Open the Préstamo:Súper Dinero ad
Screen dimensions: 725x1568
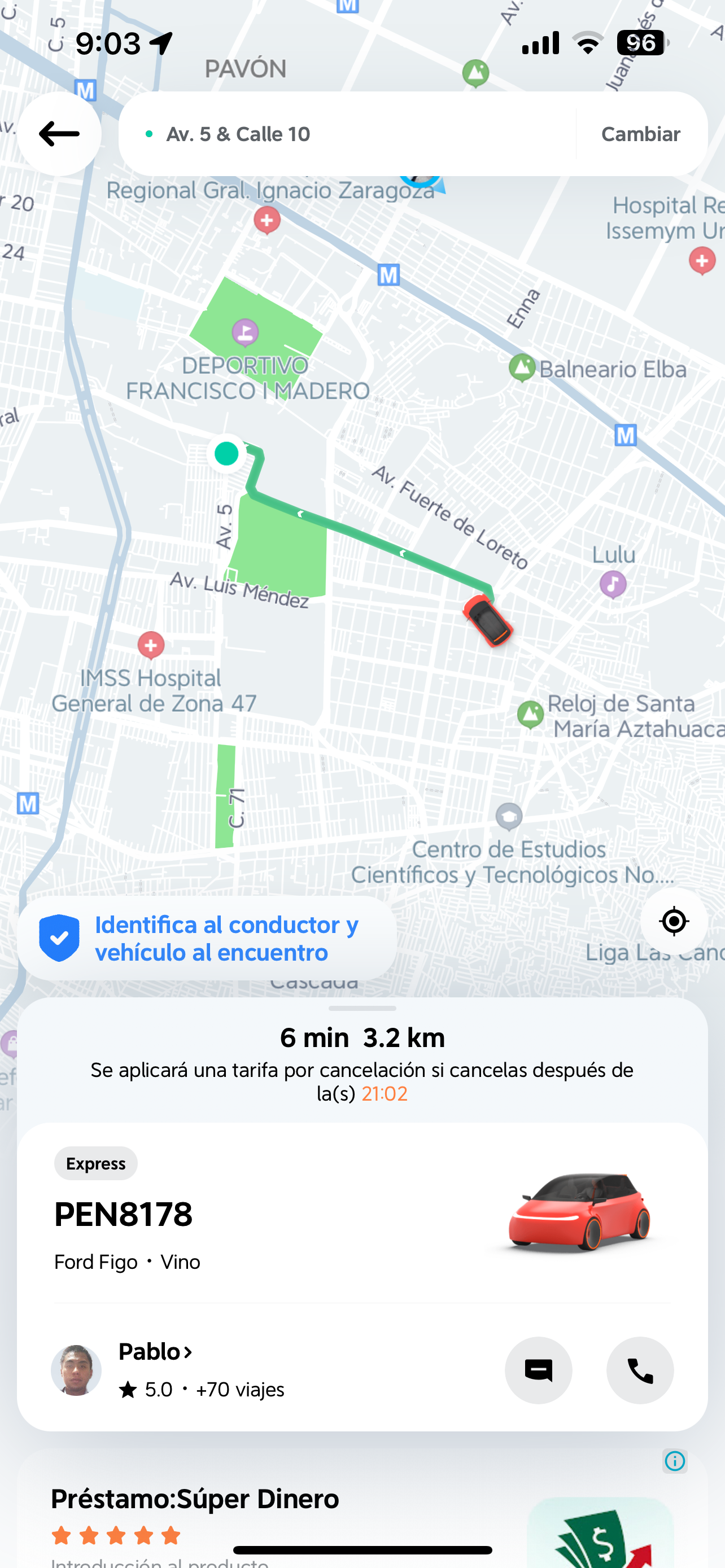click(195, 1499)
